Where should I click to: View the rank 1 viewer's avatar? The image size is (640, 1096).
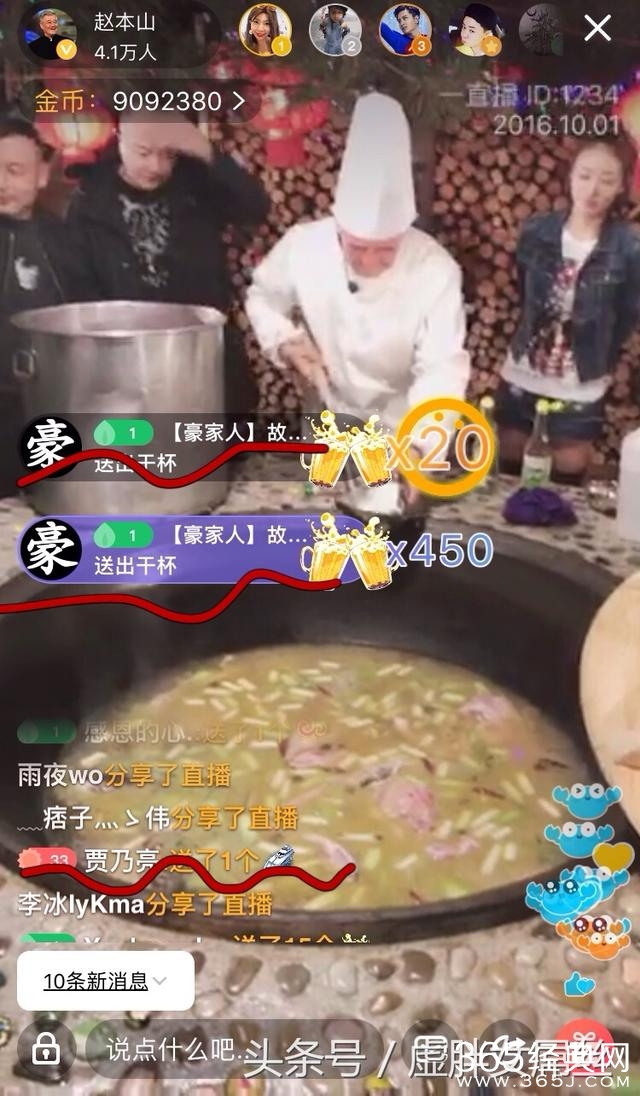pos(264,30)
